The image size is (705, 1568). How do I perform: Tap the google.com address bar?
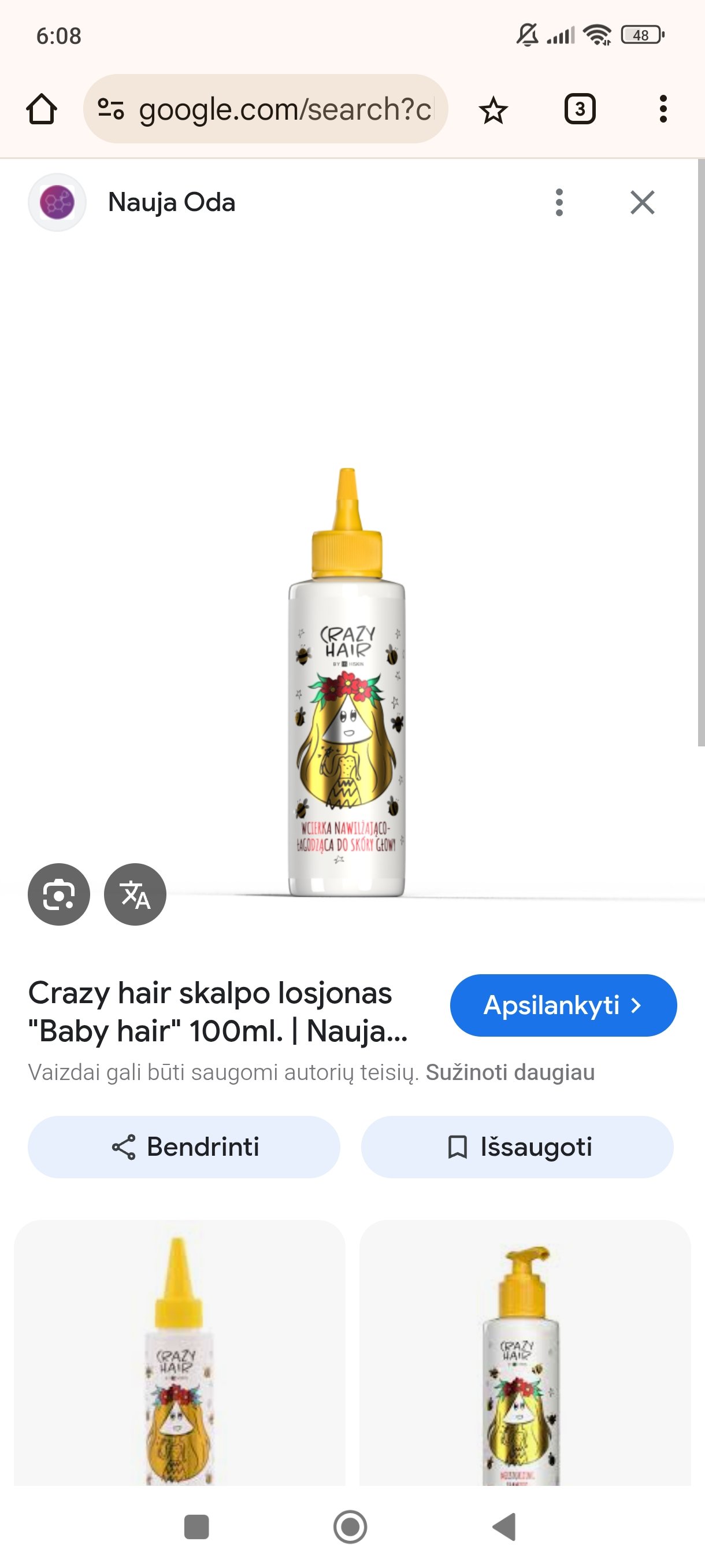(265, 109)
